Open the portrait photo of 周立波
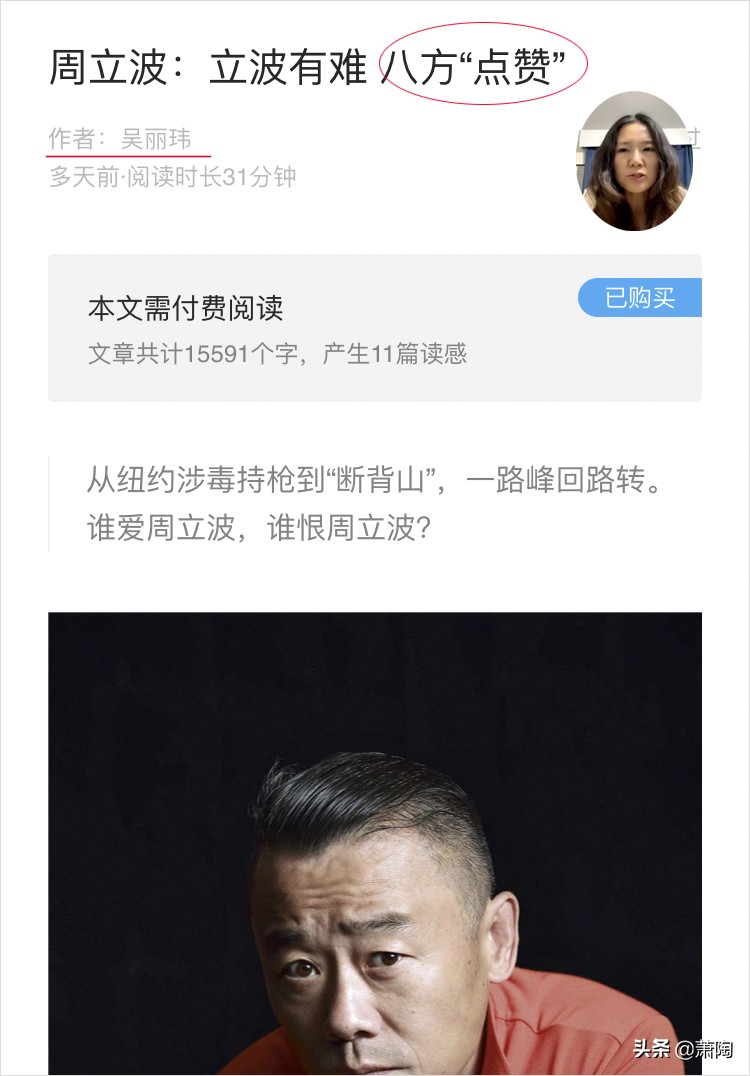Screen dimensions: 750x1076 click(375, 840)
